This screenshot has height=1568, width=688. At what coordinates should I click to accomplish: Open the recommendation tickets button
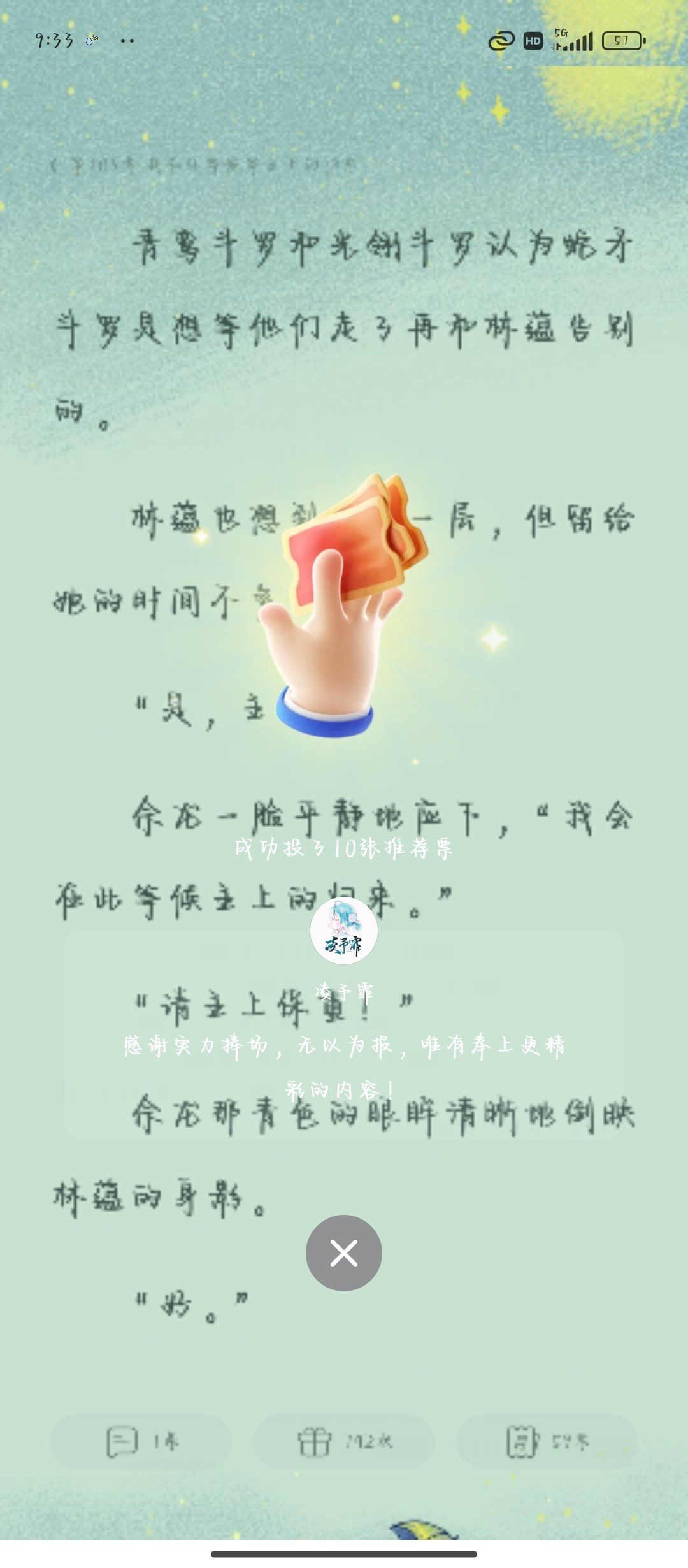coord(547,1442)
